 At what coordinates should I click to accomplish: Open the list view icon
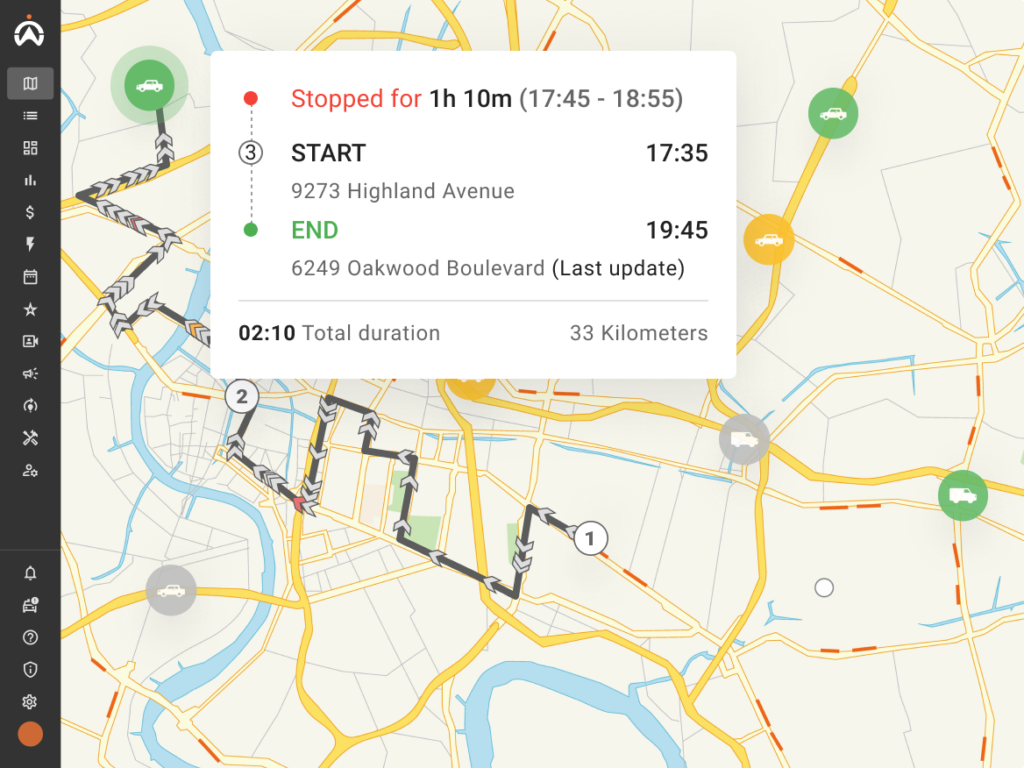30,116
